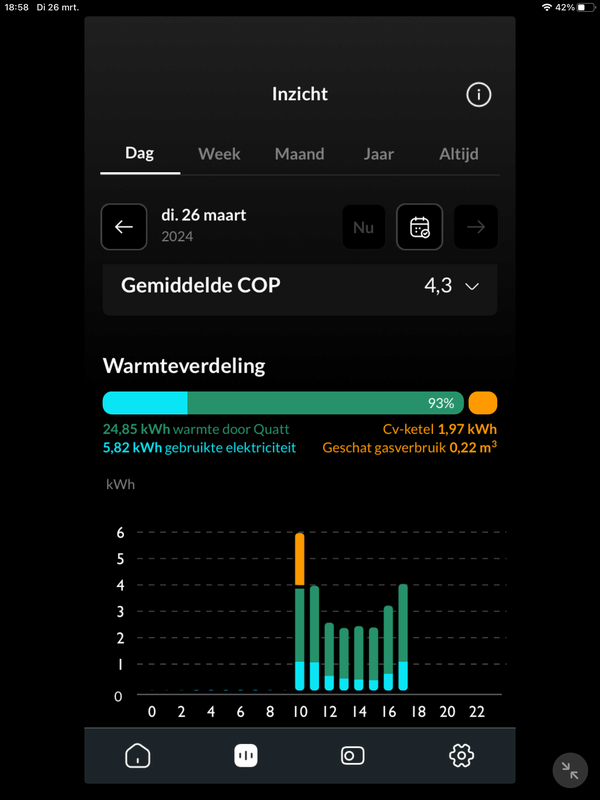
Task: Switch to the Week tab
Action: point(219,154)
